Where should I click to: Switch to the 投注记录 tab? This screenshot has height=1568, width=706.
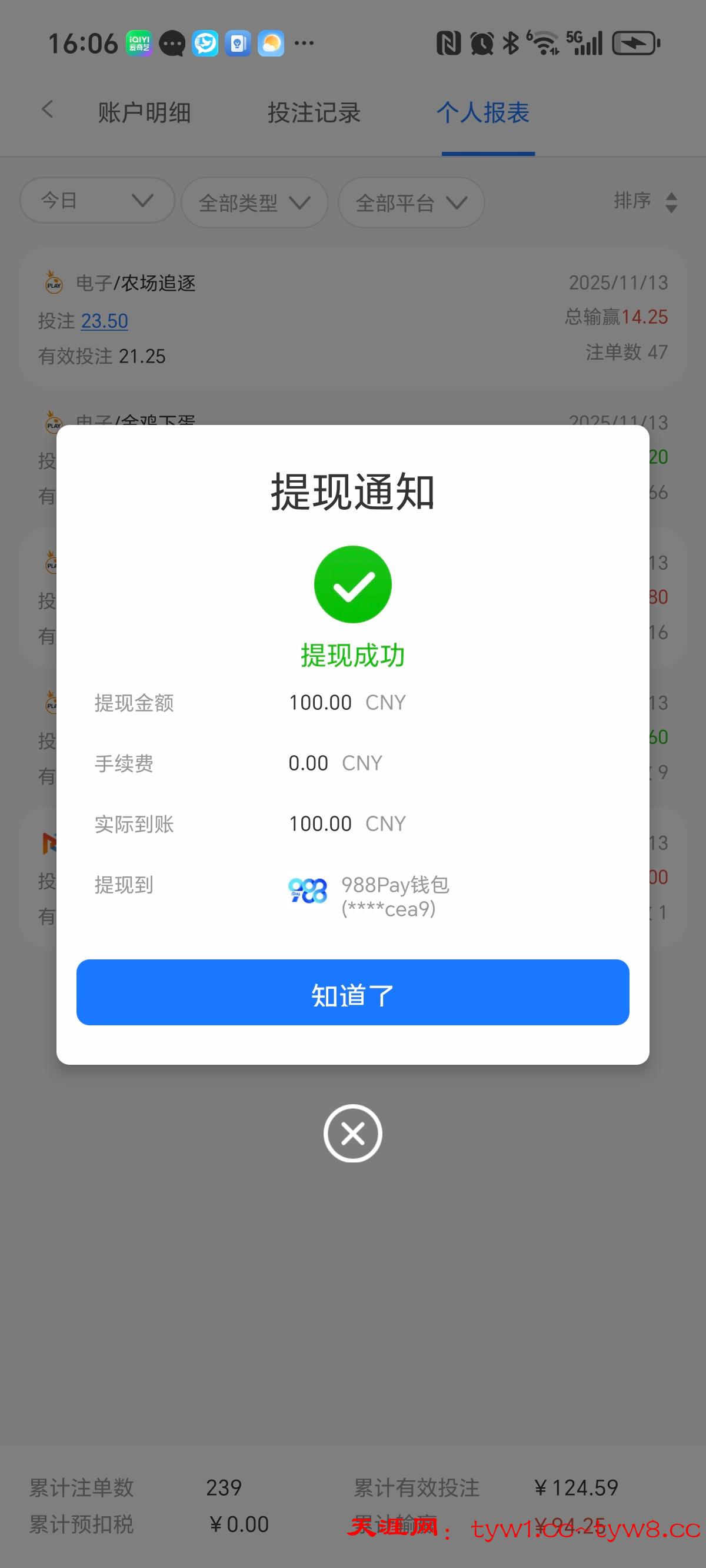coord(314,113)
